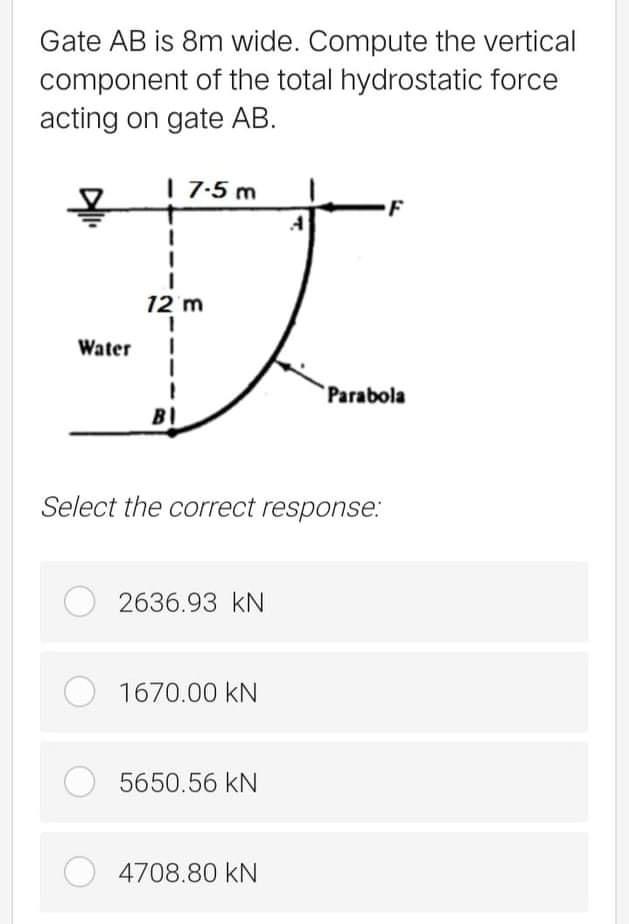The image size is (629, 924).
Task: Choose the 1670.00 kN answer
Action: [x=80, y=692]
